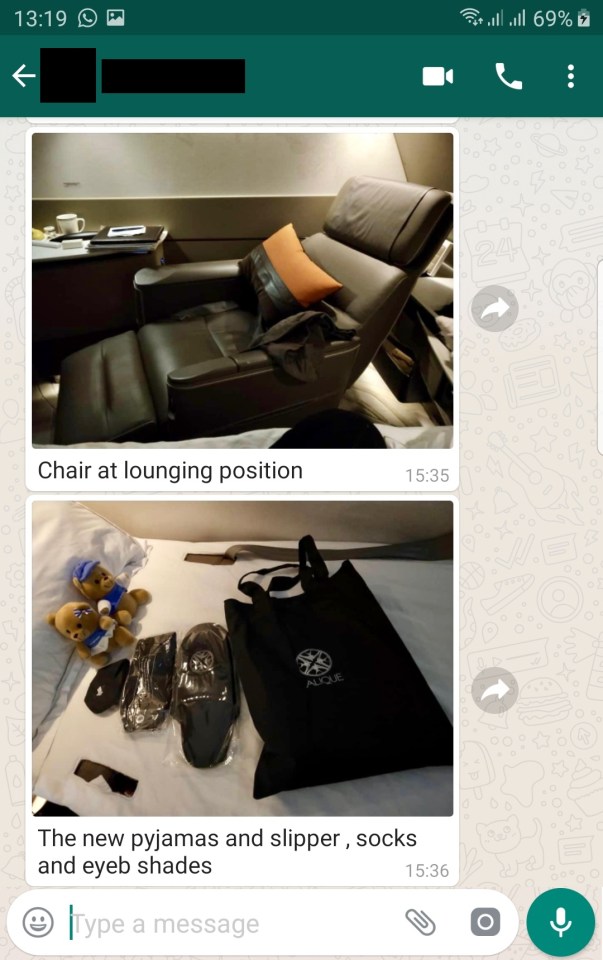Tap the microphone voice message button
This screenshot has width=603, height=960.
click(x=561, y=922)
